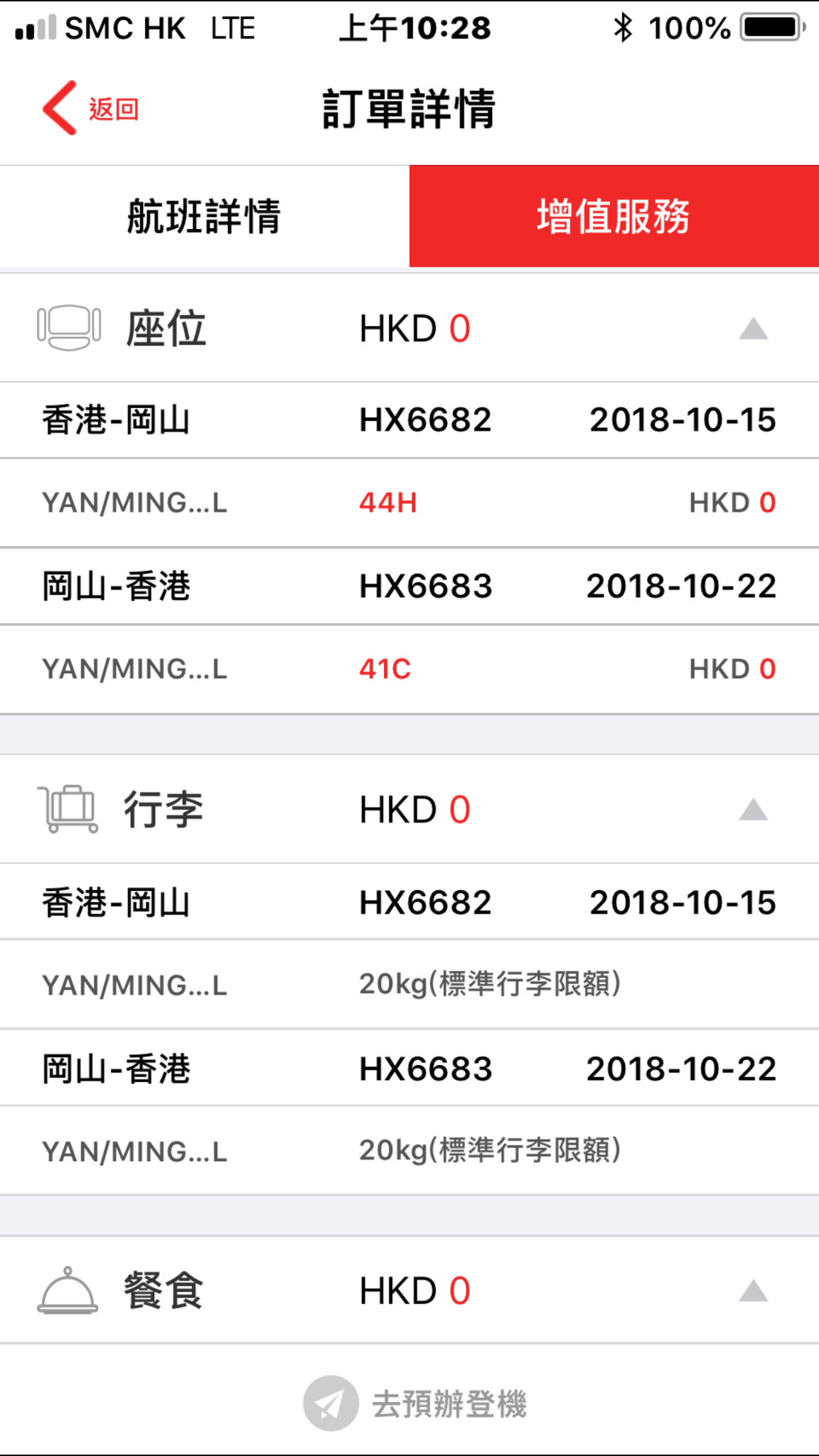Screen dimensions: 819x1456
Task: Collapse the 餐食 section
Action: pos(754,1290)
